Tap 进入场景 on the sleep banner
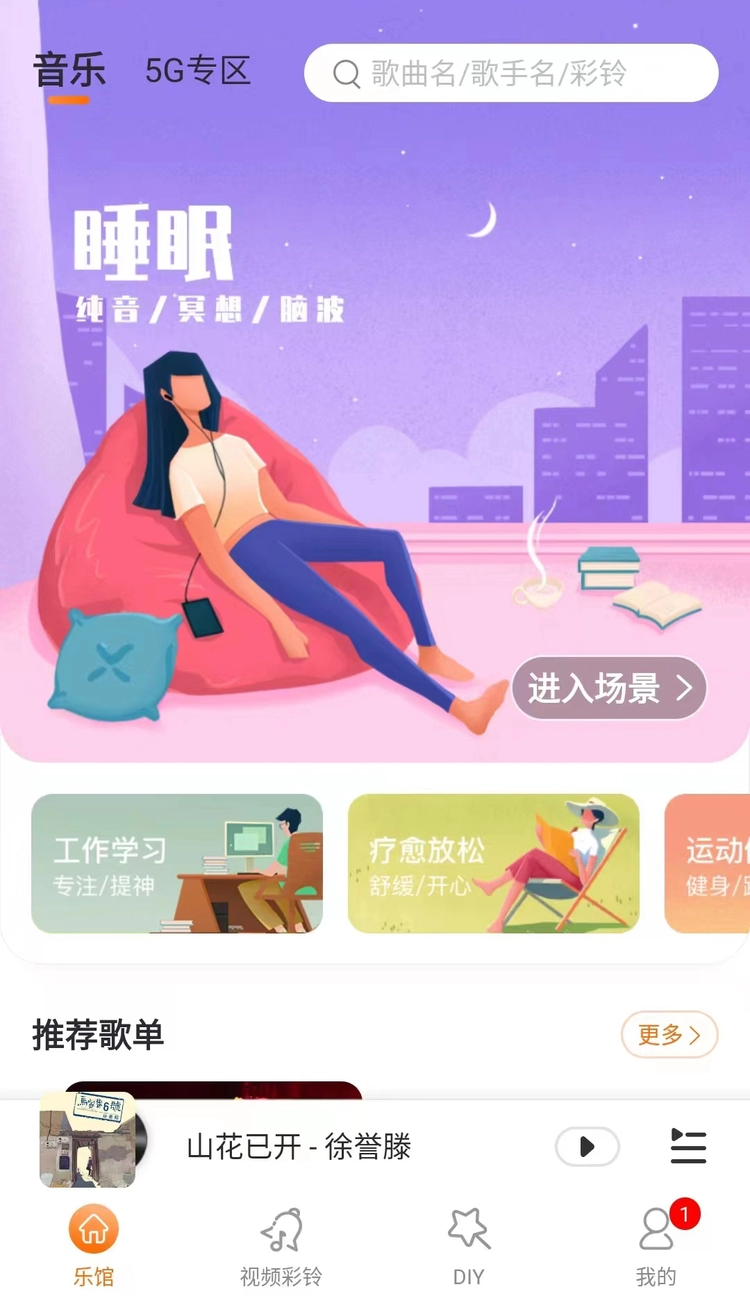The image size is (750, 1296). click(x=609, y=688)
